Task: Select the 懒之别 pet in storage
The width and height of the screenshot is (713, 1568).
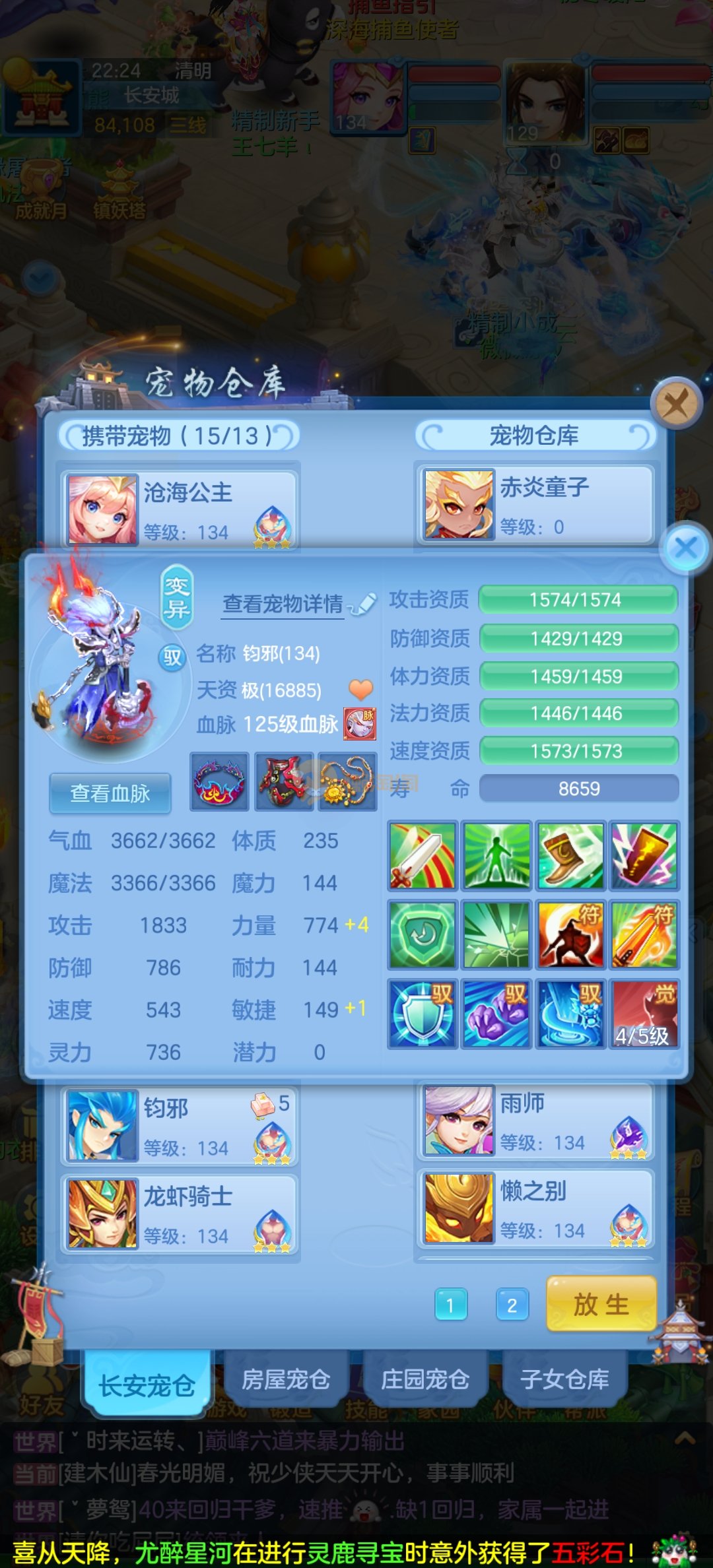Action: [536, 1209]
